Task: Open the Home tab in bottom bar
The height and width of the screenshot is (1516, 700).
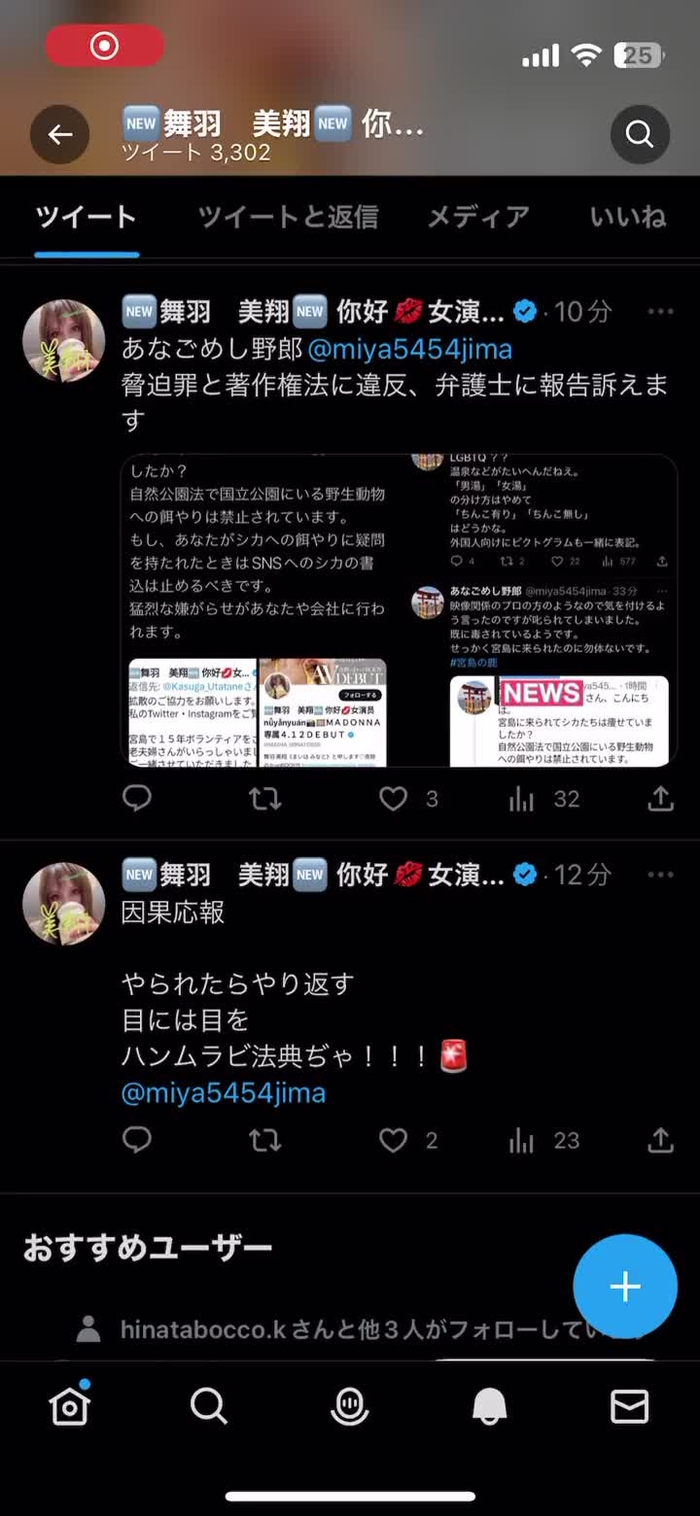Action: (x=70, y=1407)
